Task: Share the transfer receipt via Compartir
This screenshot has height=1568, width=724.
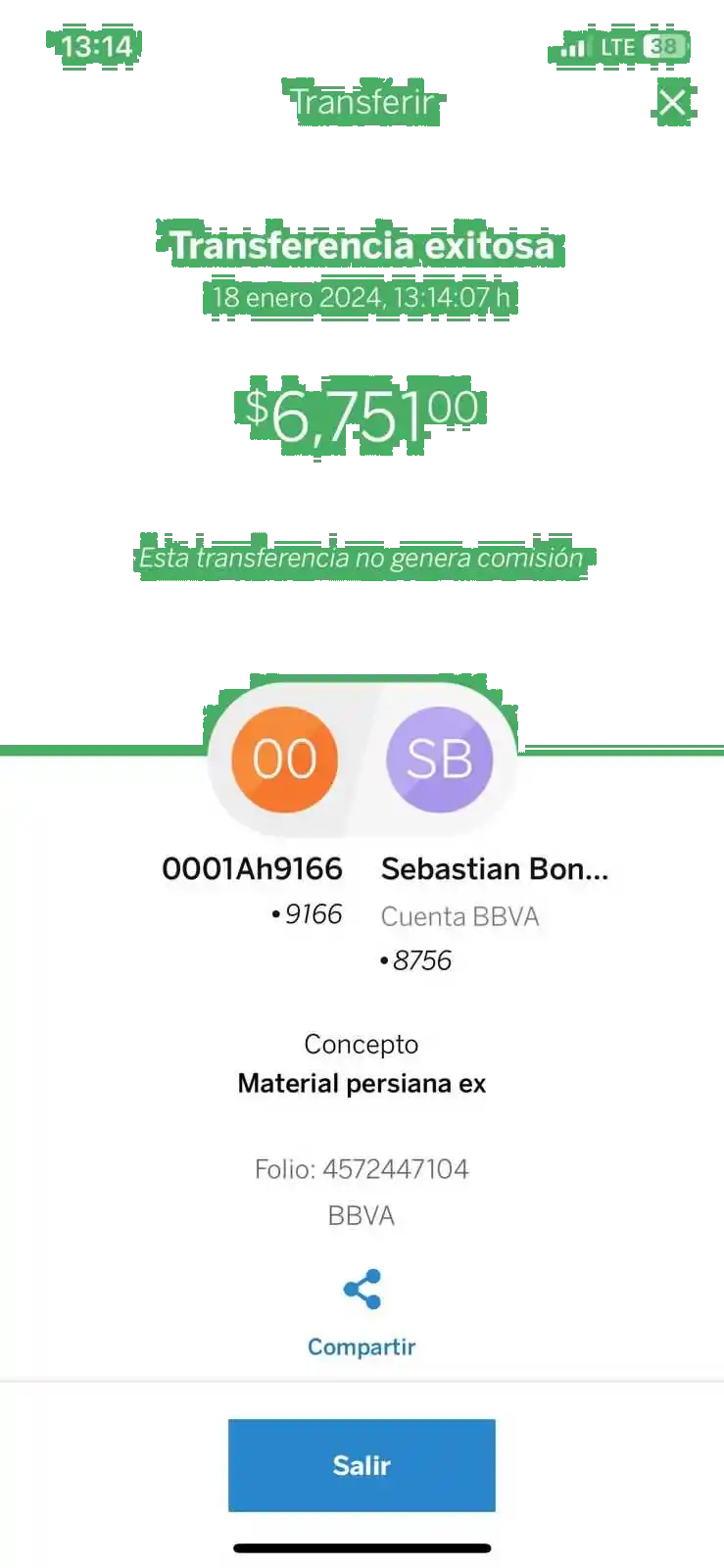Action: [362, 1313]
